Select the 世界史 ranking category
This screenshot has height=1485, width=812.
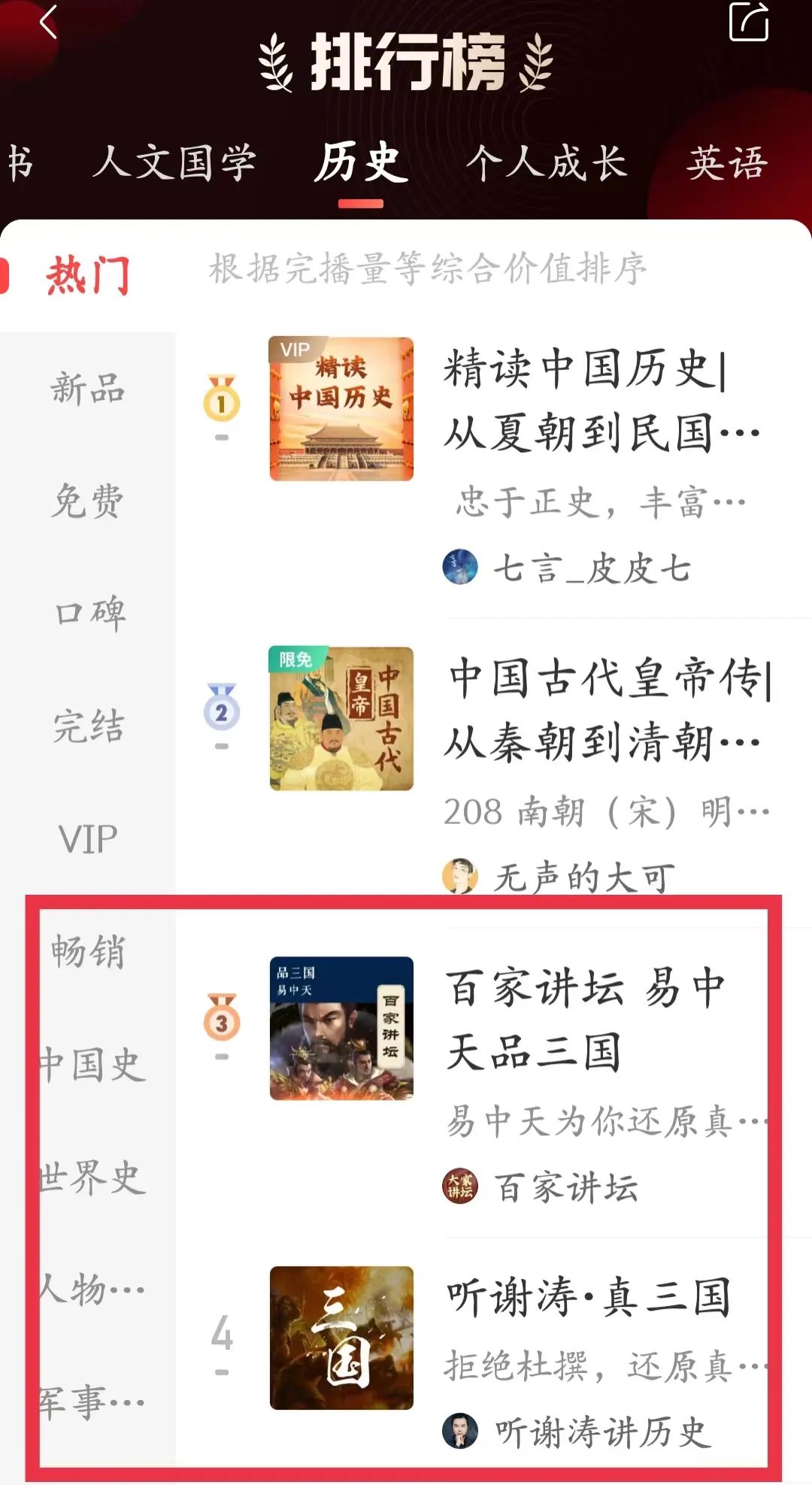click(x=92, y=1177)
